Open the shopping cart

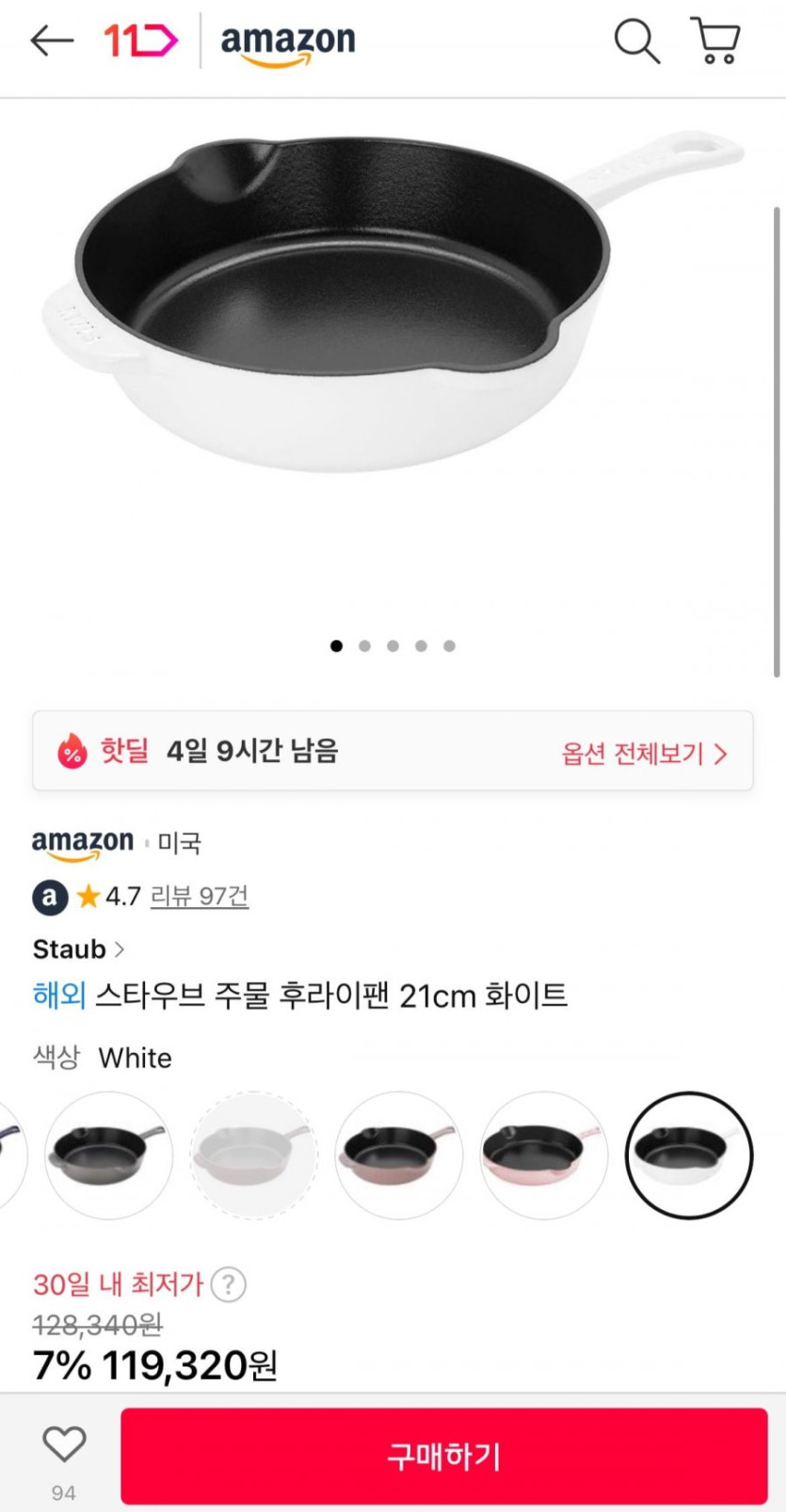click(x=716, y=42)
